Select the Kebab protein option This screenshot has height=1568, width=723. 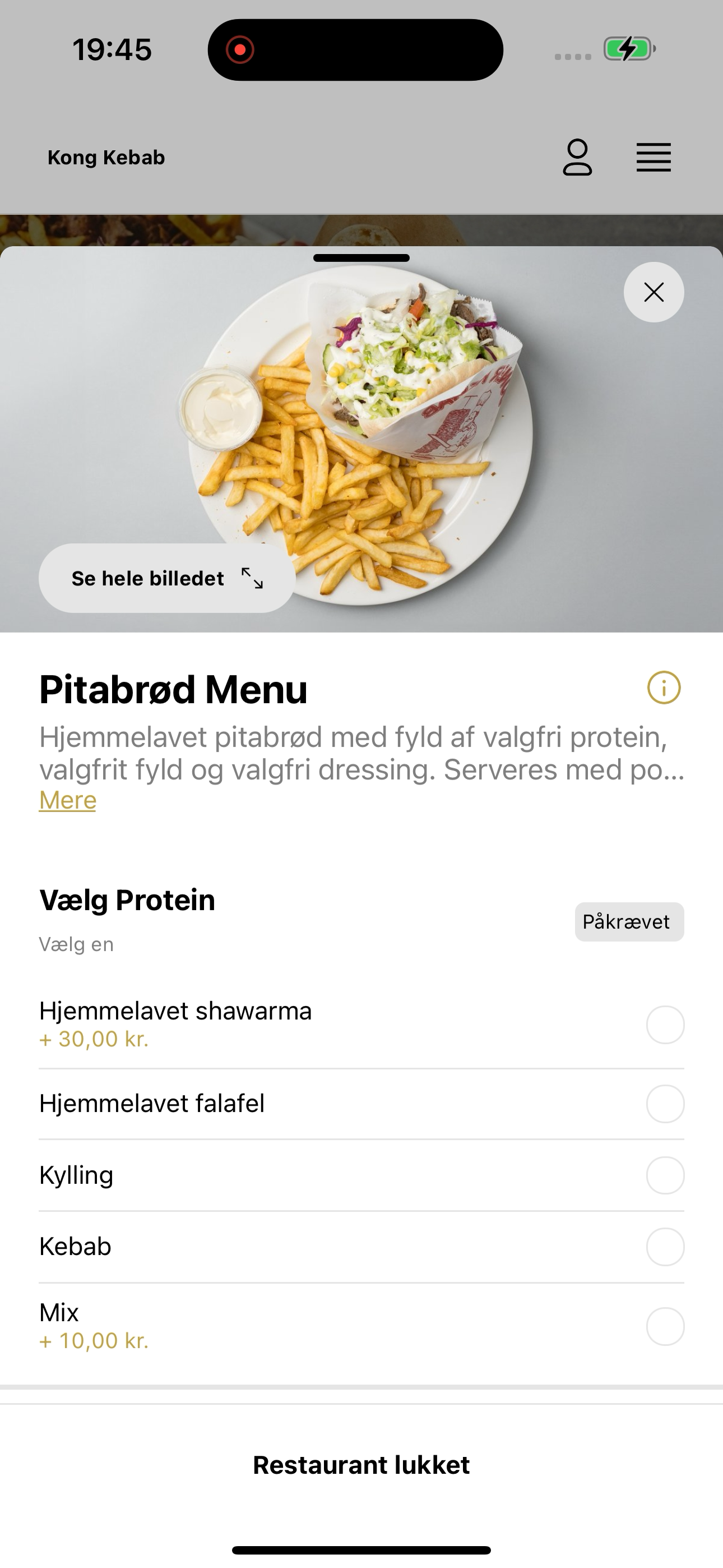click(361, 1247)
